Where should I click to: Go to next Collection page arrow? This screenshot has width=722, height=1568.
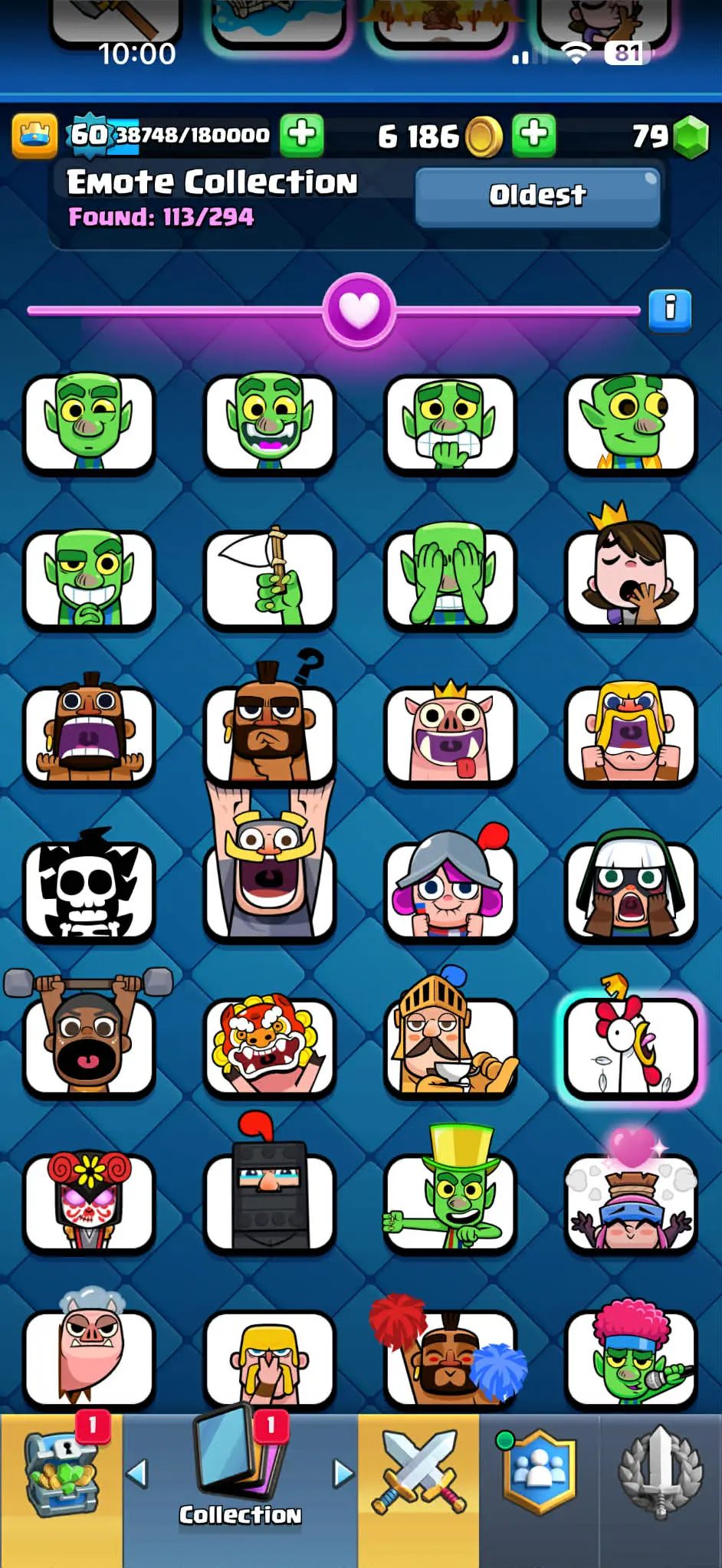coord(343,1473)
